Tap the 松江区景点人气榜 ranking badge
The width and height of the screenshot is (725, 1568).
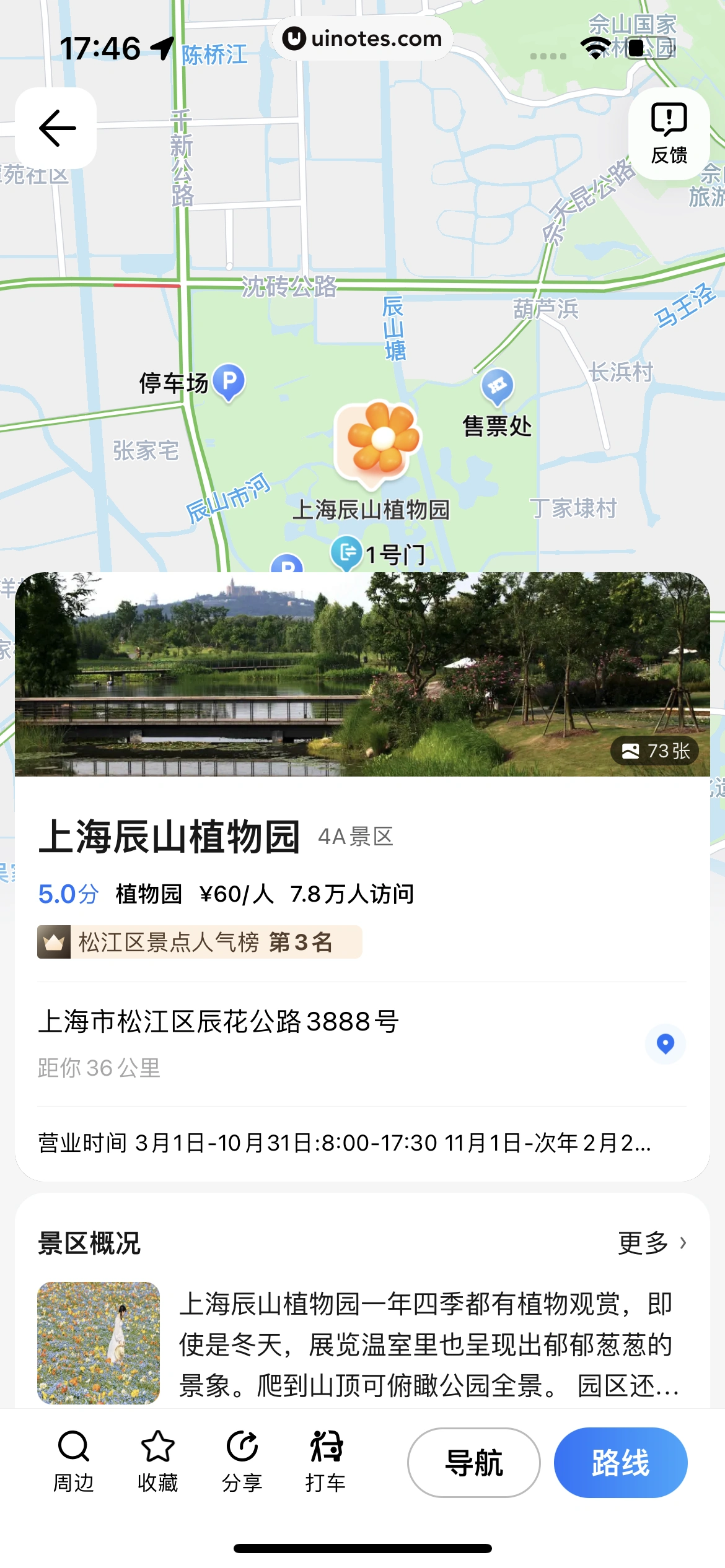coord(200,942)
